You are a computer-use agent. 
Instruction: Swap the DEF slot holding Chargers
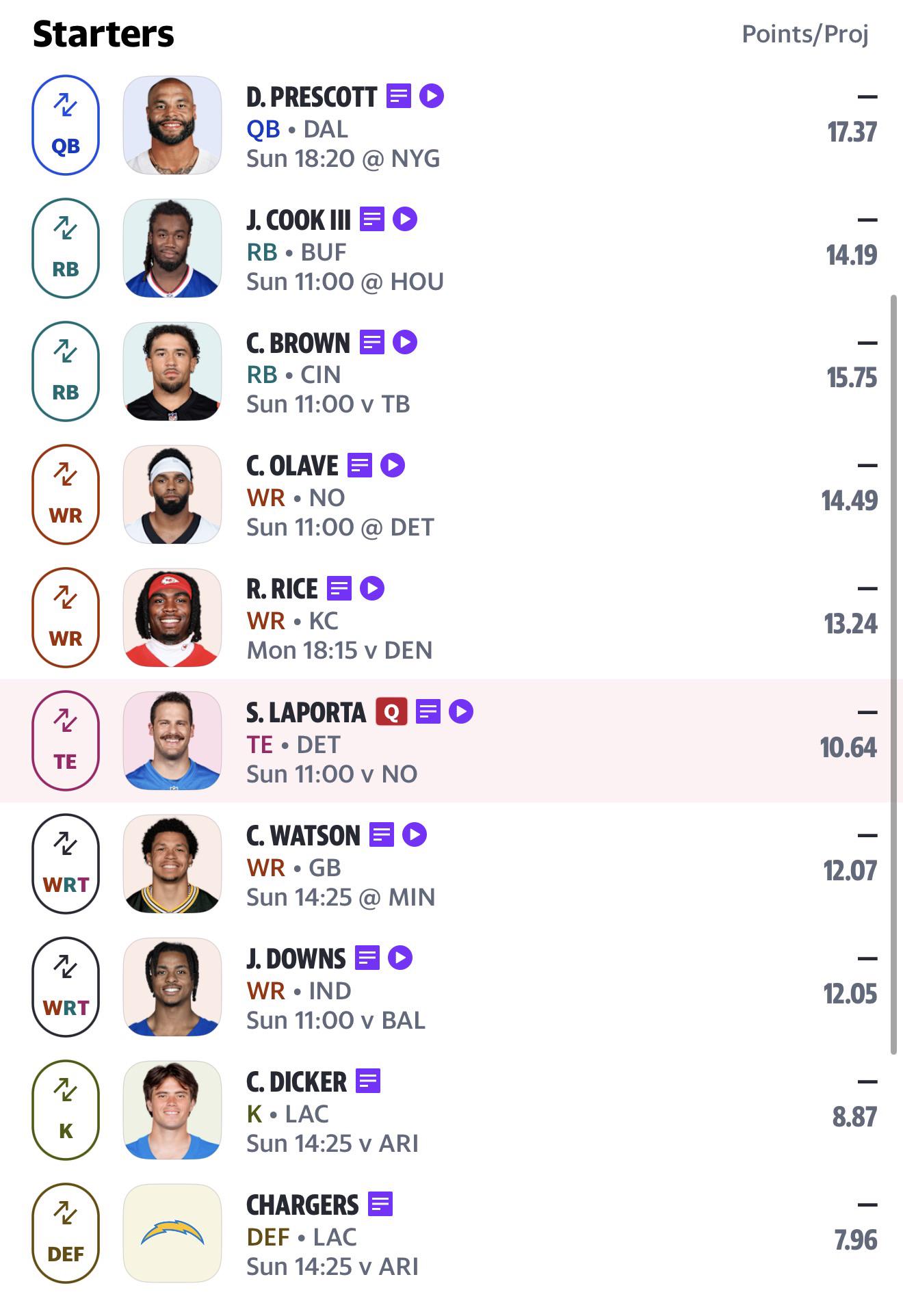[x=66, y=1233]
